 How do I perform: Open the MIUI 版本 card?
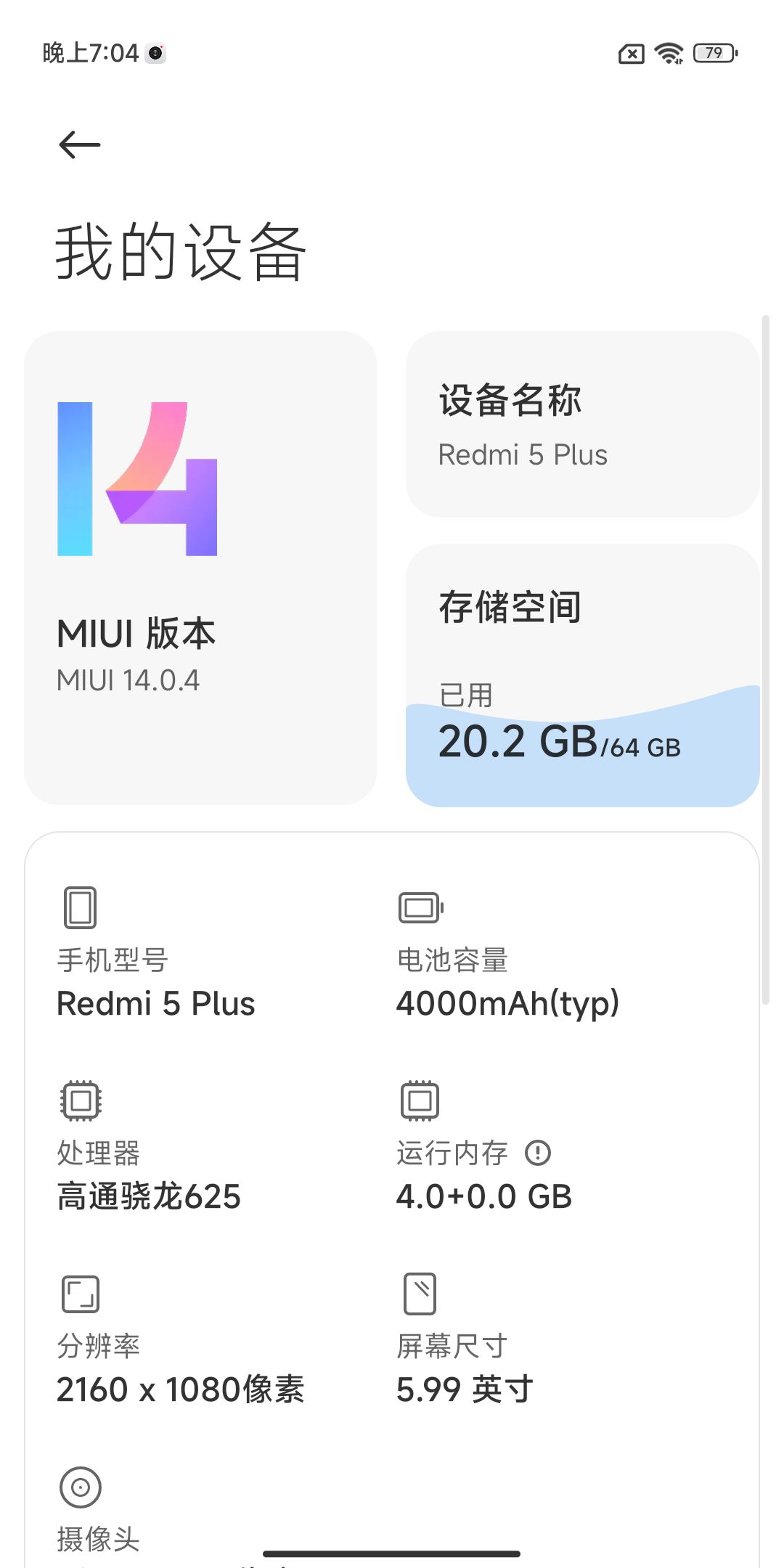[201, 568]
